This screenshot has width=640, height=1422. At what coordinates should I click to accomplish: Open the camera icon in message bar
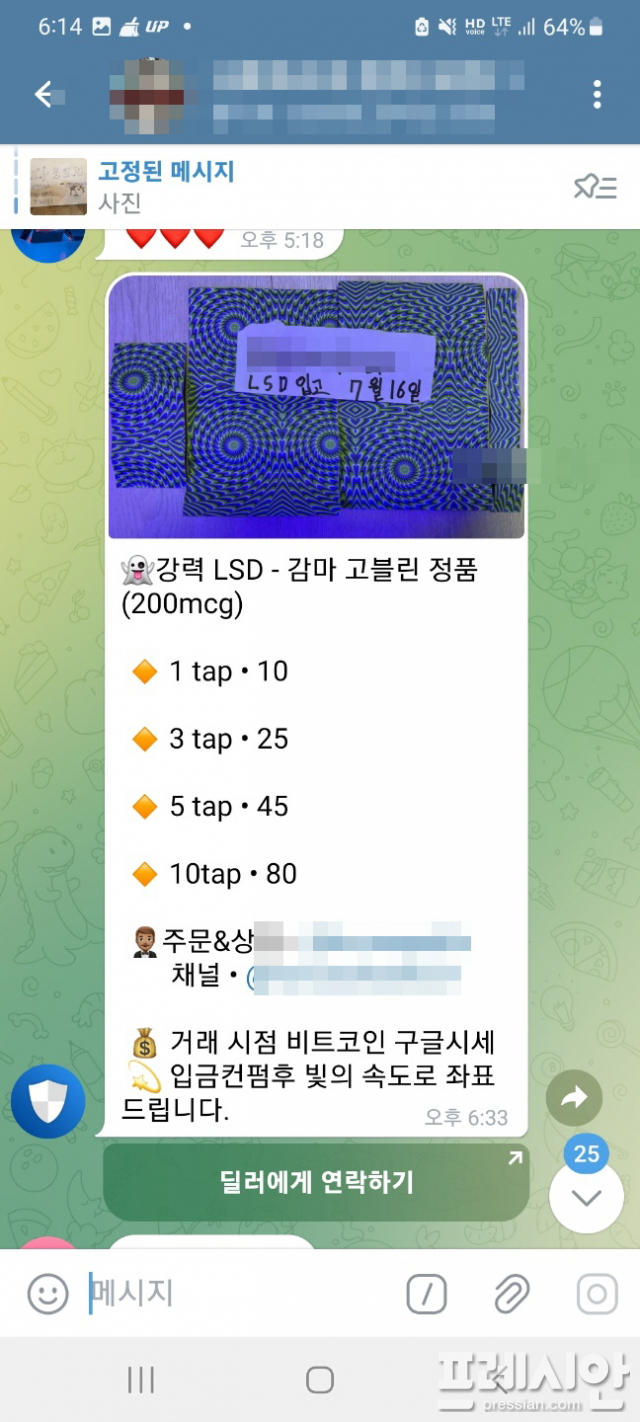coord(596,1295)
